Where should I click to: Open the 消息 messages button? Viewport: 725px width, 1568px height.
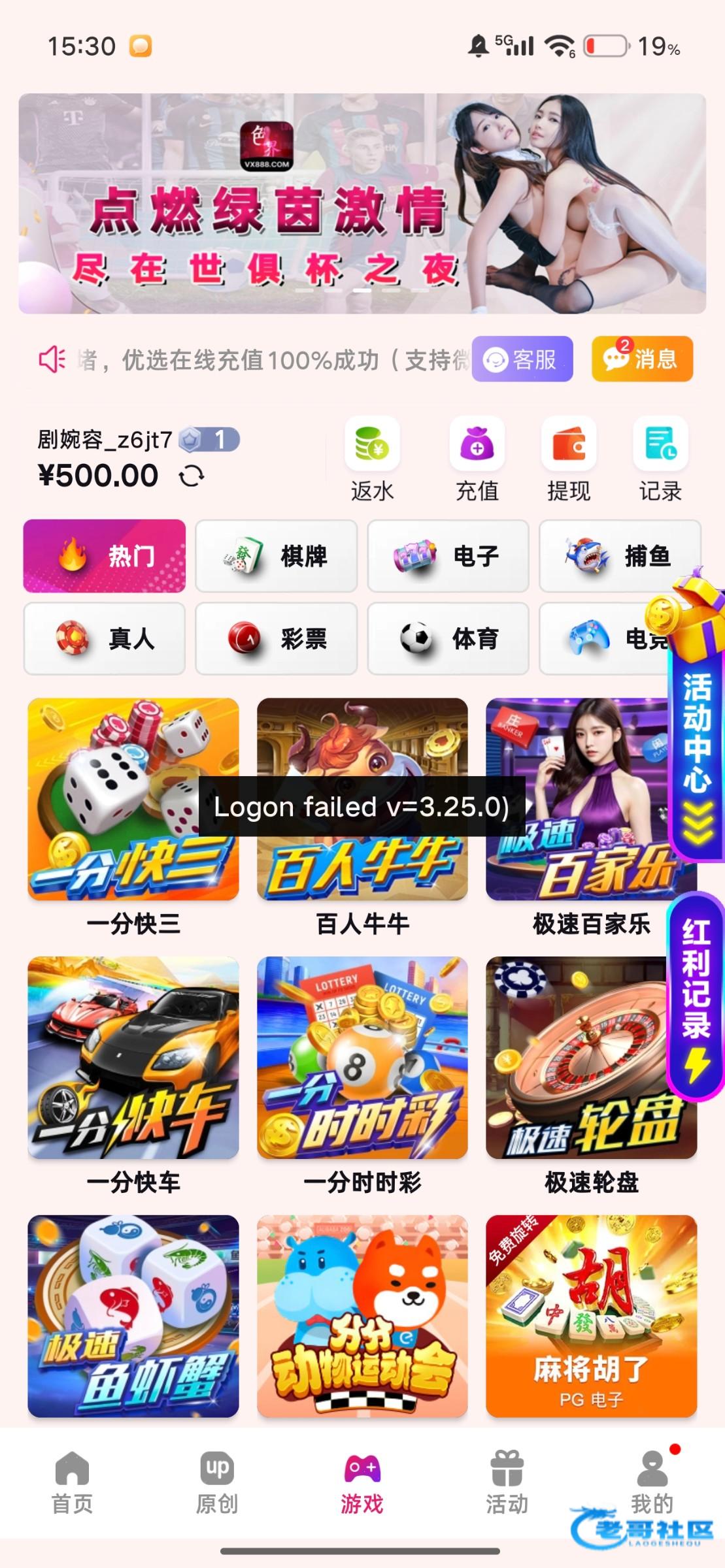point(642,359)
